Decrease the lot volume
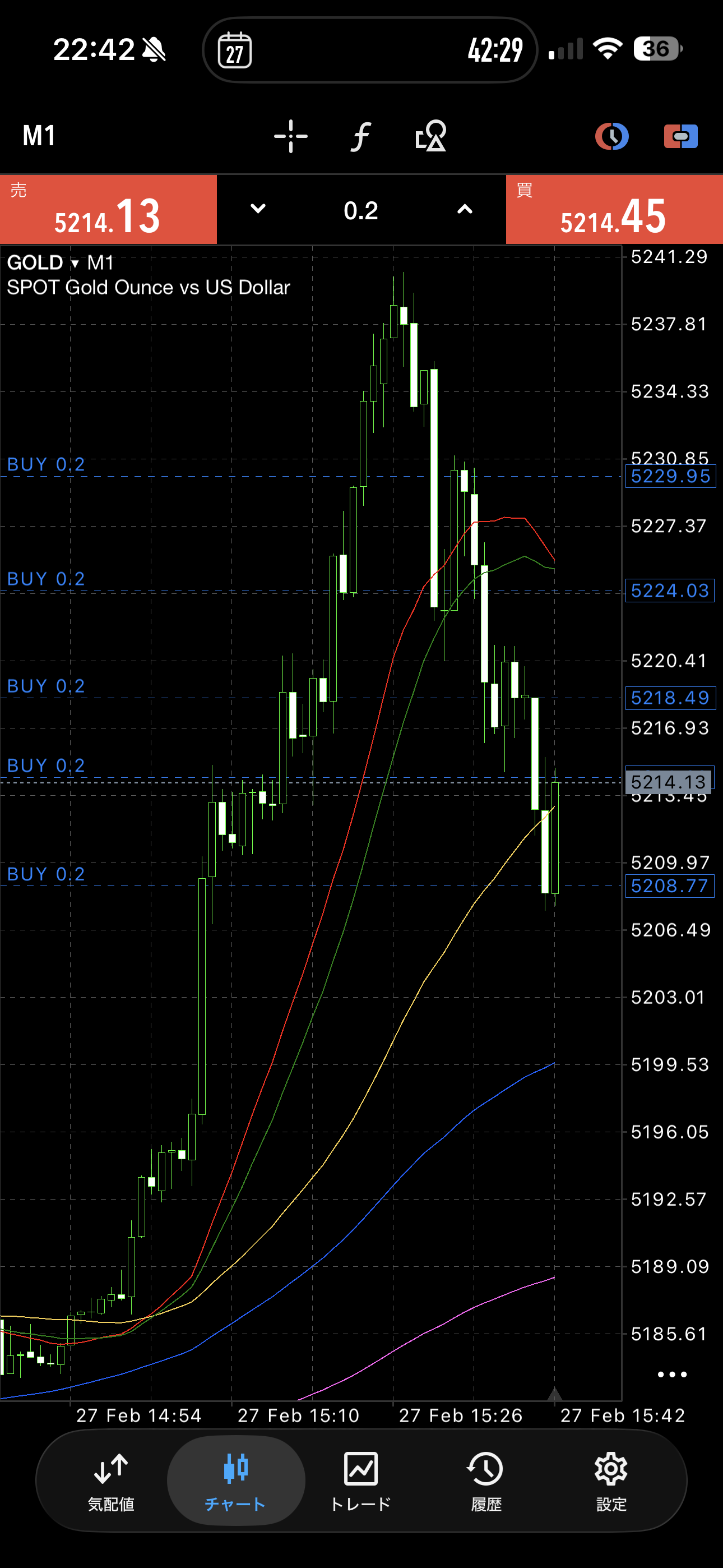 [x=258, y=209]
